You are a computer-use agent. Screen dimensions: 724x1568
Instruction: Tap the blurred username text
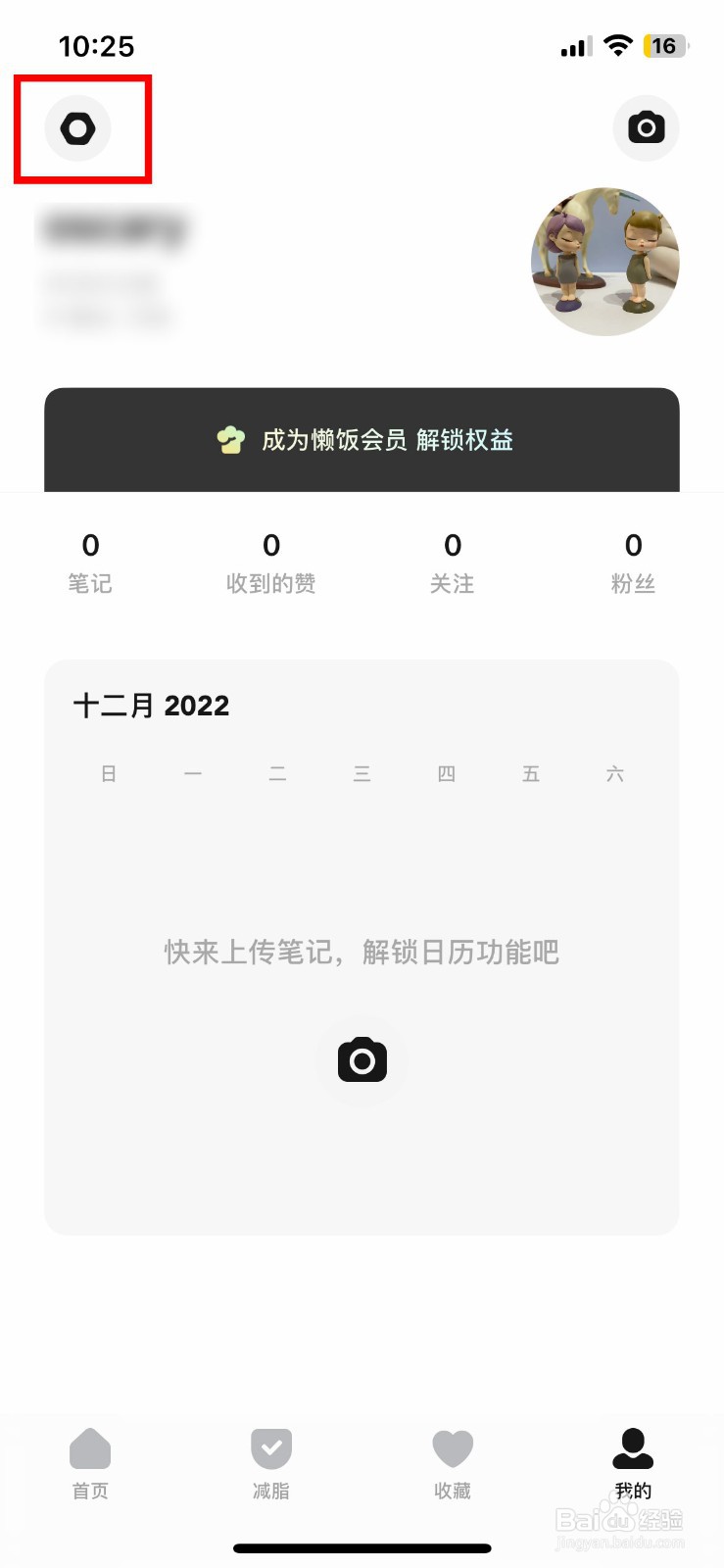pyautogui.click(x=115, y=227)
